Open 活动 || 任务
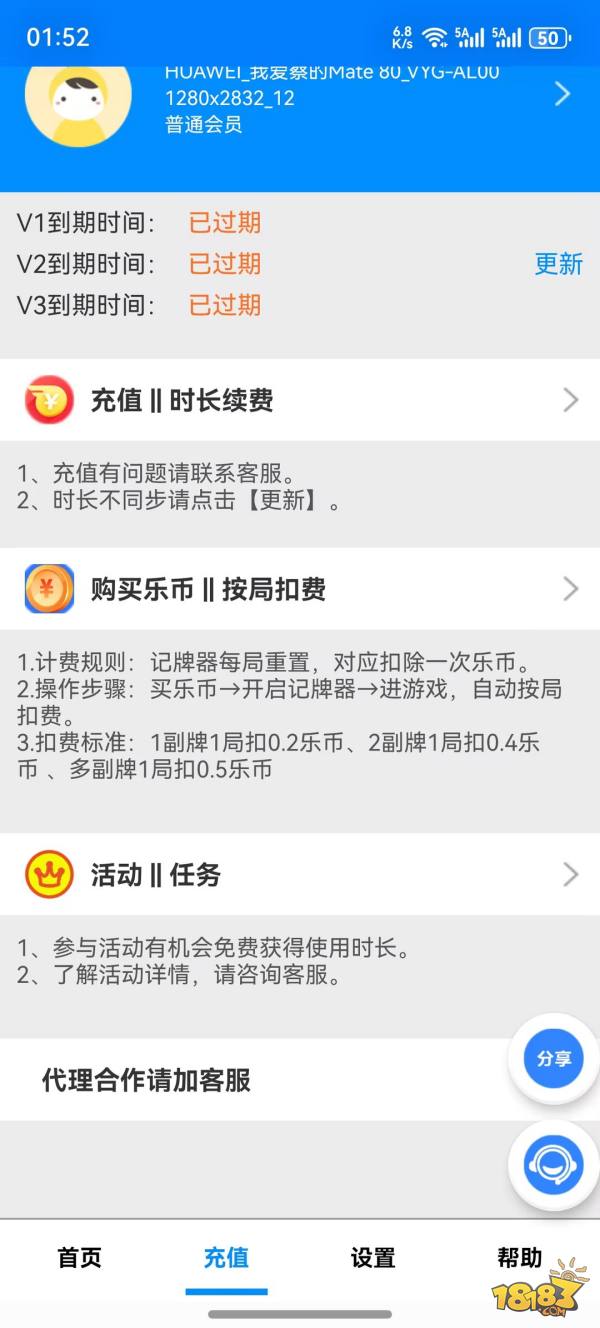The height and width of the screenshot is (1328, 600). tap(300, 875)
